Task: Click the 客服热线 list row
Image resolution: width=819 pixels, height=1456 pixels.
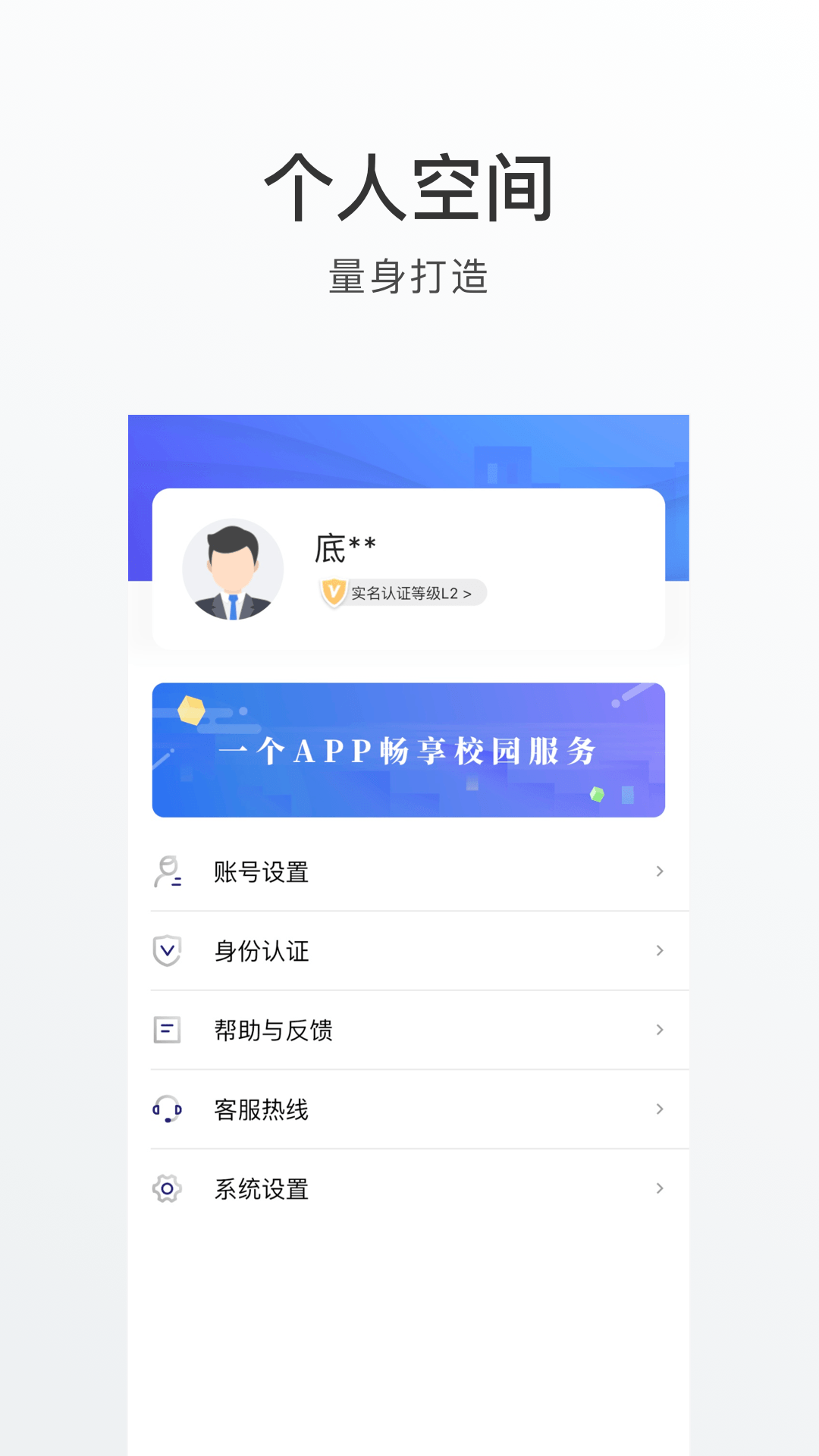Action: pyautogui.click(x=409, y=1109)
